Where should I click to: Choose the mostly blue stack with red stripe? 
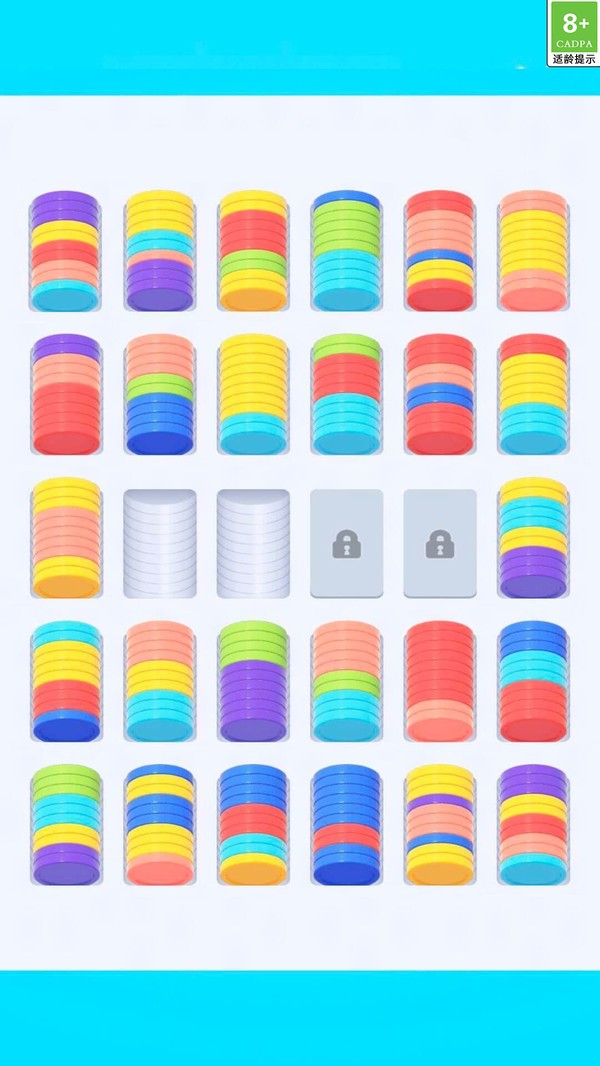pyautogui.click(x=346, y=826)
